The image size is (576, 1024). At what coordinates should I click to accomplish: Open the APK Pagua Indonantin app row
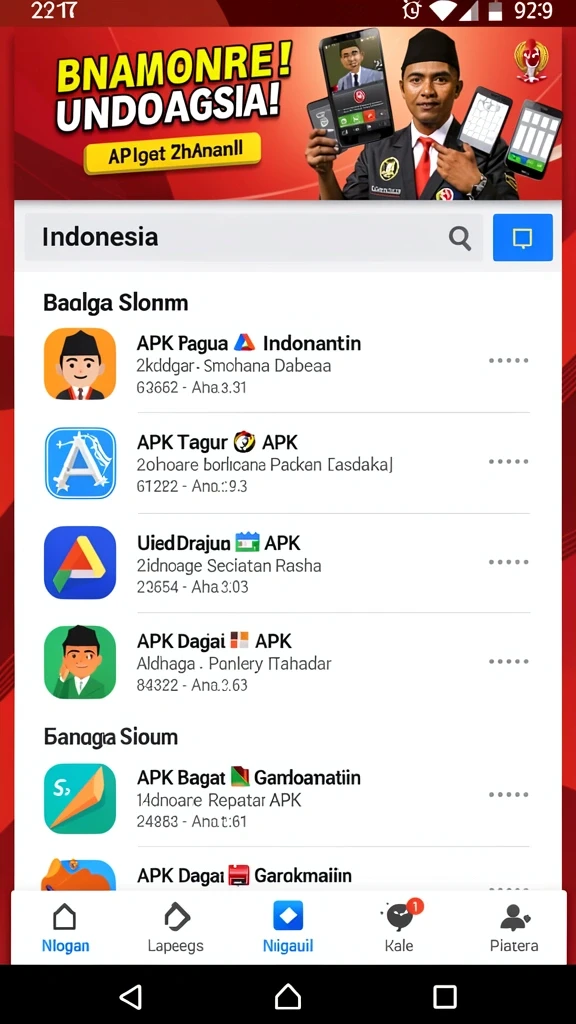[x=287, y=363]
